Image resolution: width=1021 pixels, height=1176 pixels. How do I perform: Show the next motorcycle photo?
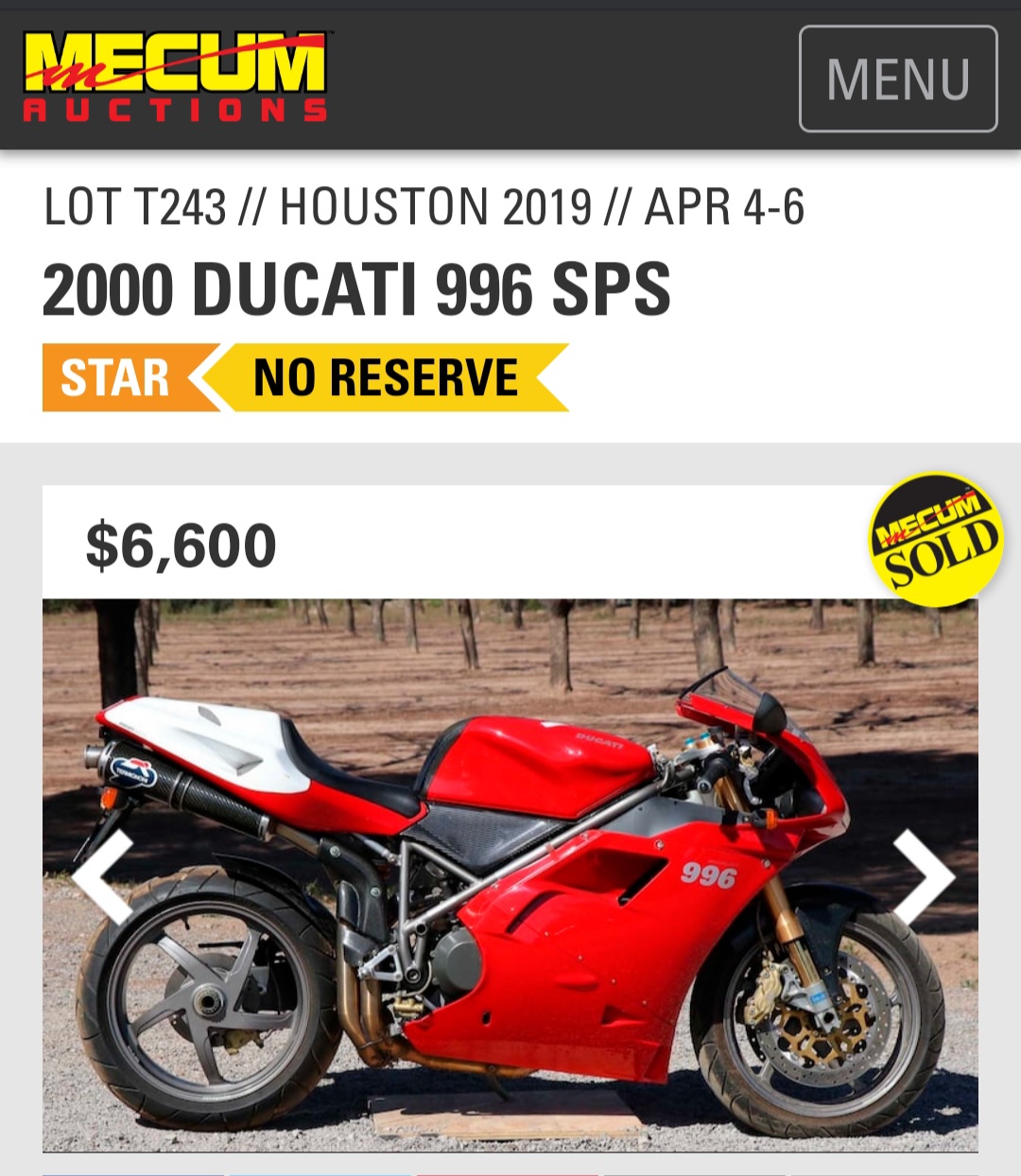coord(923,876)
